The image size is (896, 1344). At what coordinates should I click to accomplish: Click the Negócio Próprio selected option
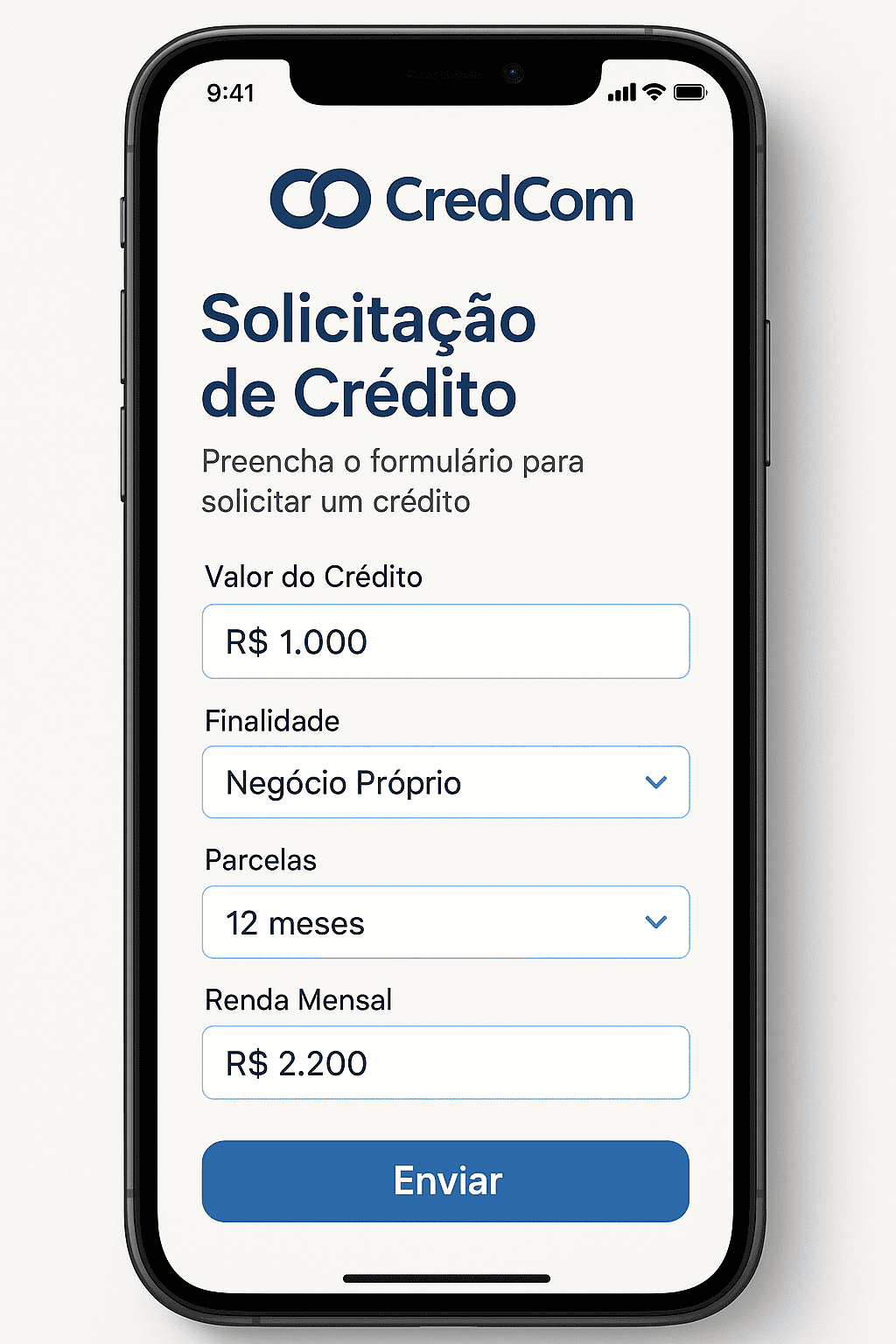coord(344,783)
